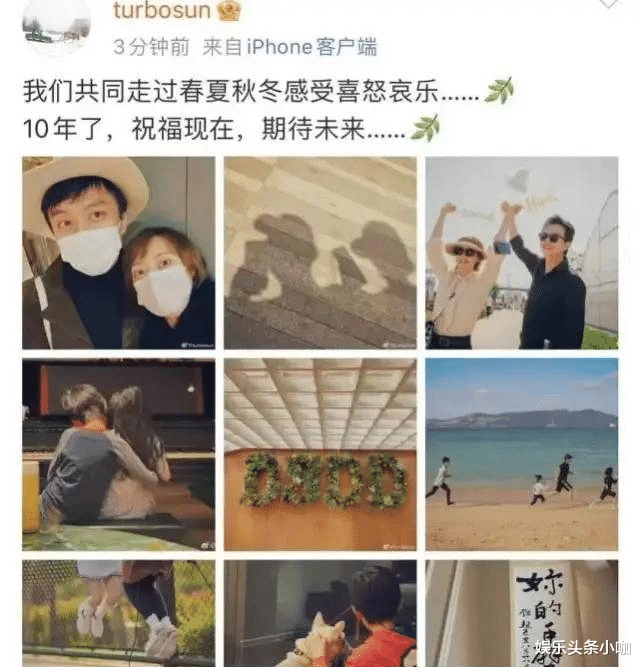Open turbosun's profile avatar
640x667 pixels.
coord(56,25)
